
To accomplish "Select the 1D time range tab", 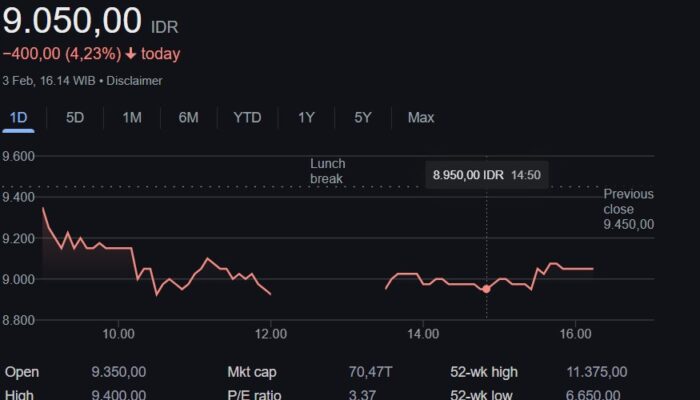I will (x=18, y=118).
